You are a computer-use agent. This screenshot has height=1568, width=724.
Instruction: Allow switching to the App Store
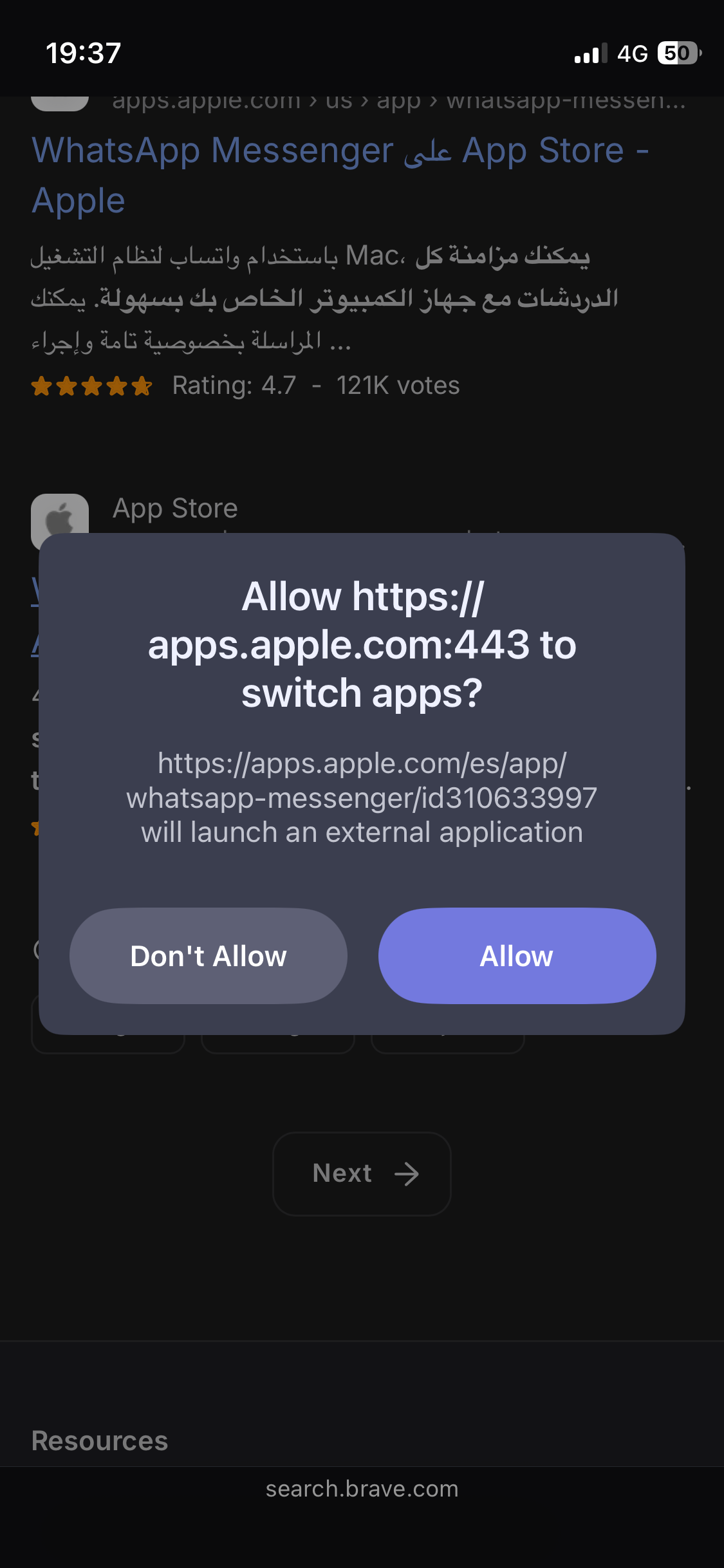coord(517,956)
